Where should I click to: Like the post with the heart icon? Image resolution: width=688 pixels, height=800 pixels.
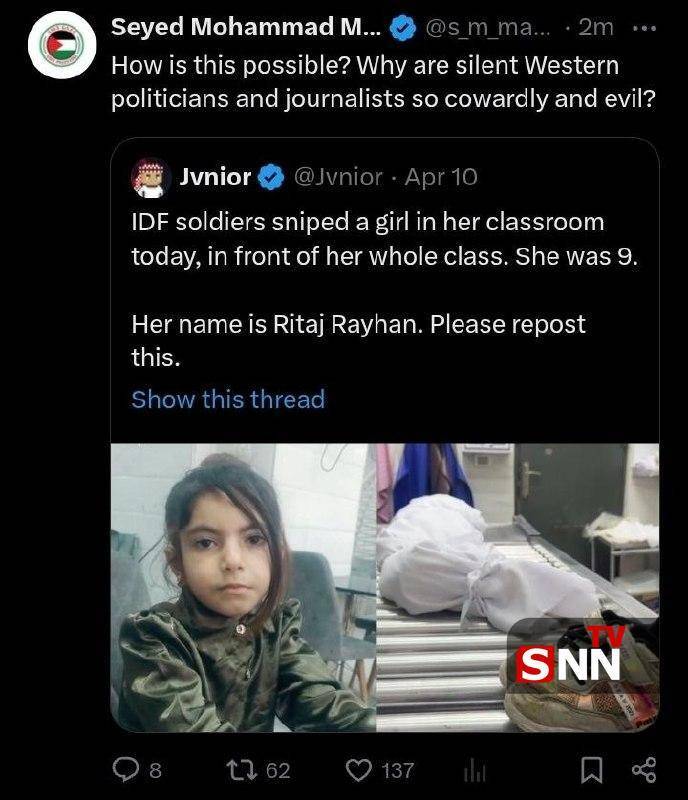pos(358,770)
